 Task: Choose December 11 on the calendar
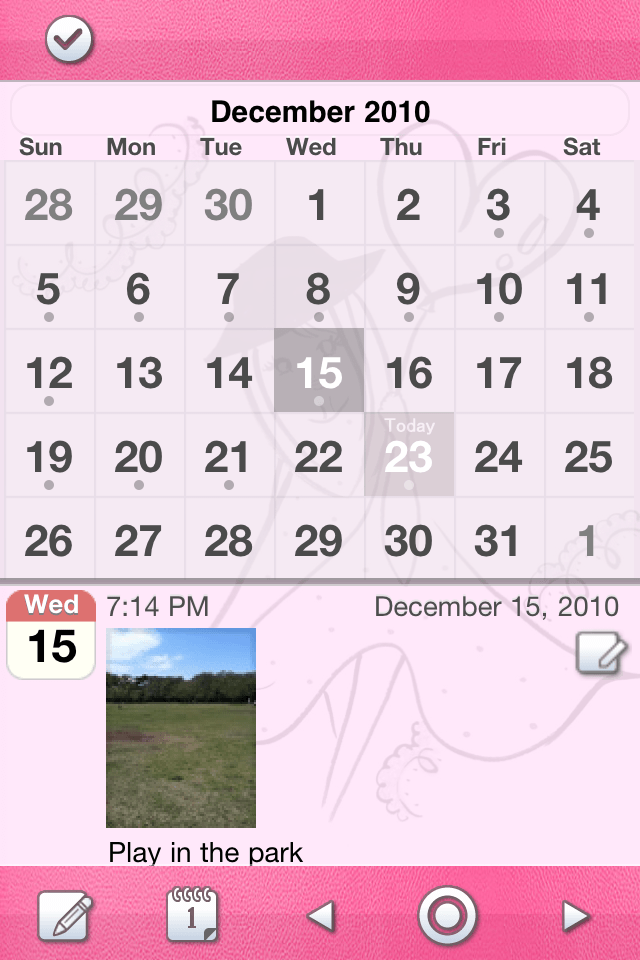[588, 290]
